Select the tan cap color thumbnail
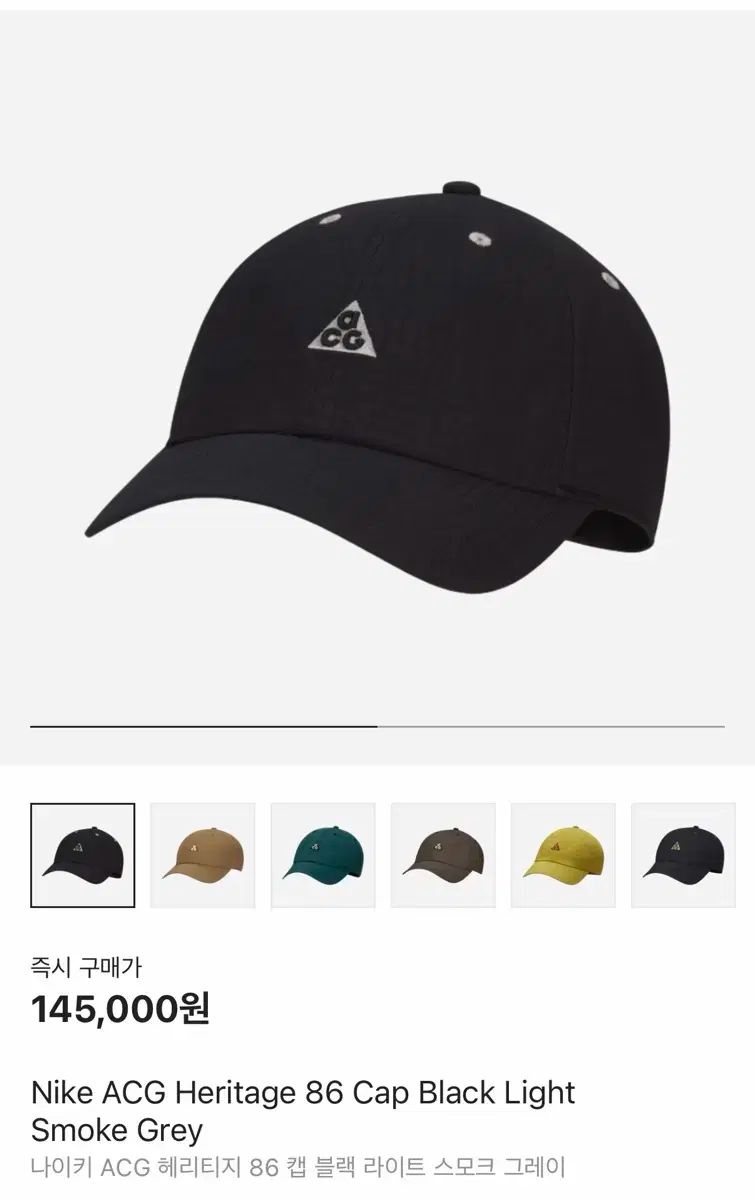This screenshot has height=1200, width=755. [203, 855]
